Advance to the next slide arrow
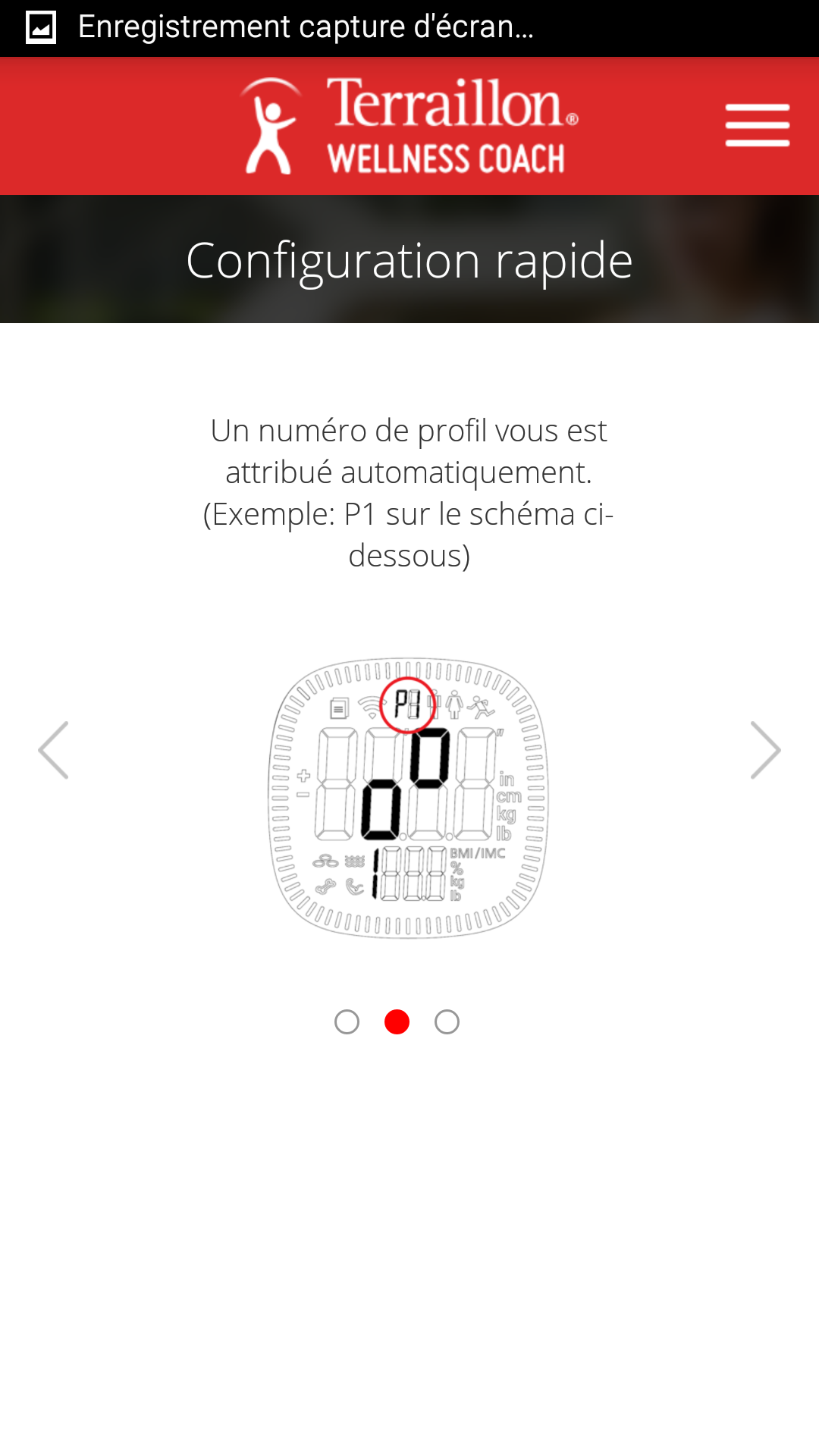Viewport: 819px width, 1456px height. coord(765,750)
